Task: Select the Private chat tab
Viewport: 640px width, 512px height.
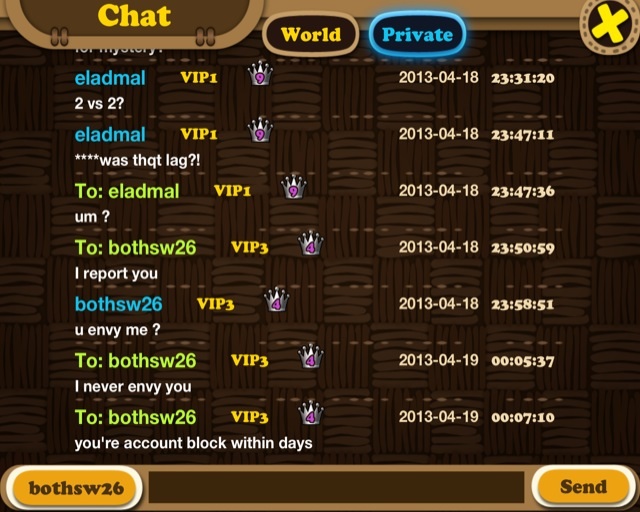Action: point(417,34)
